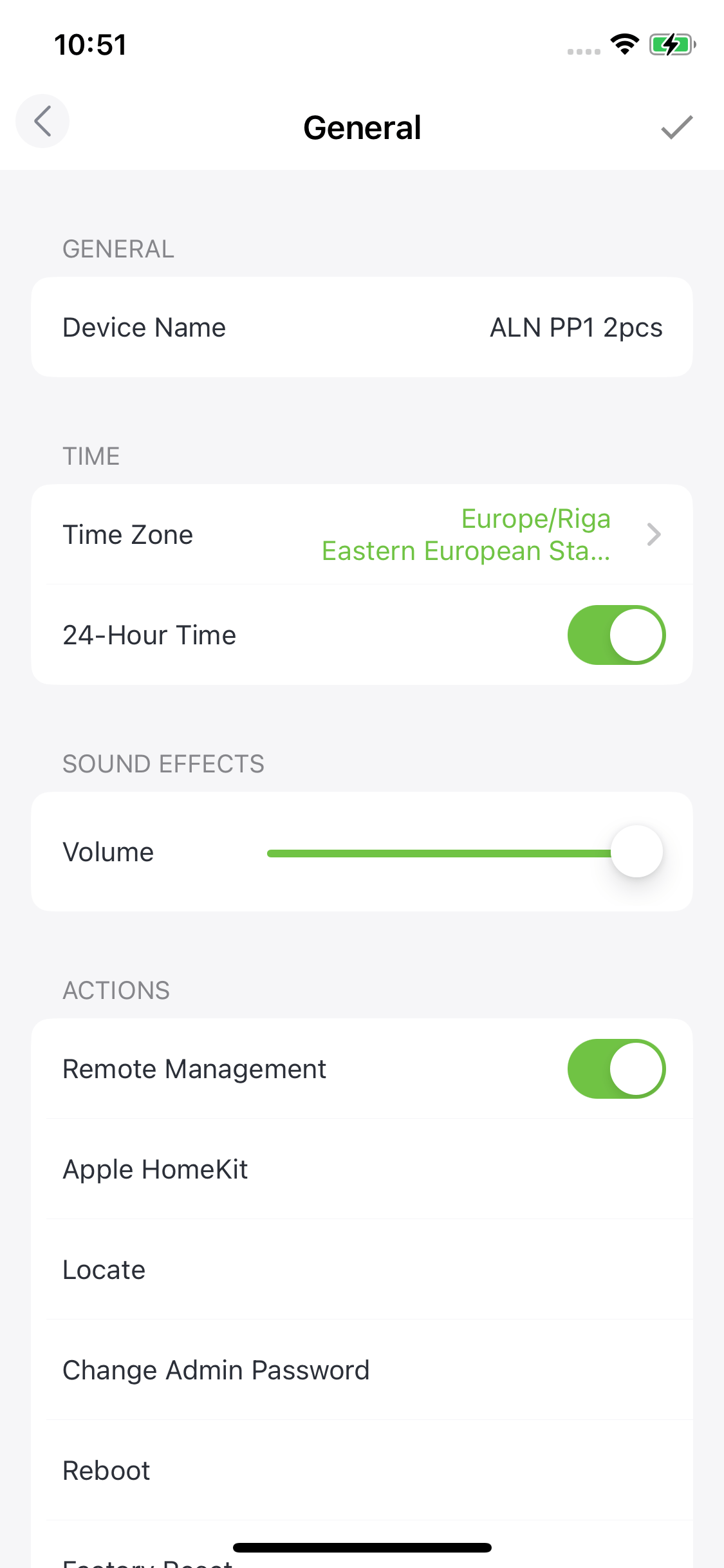Tap the clock showing 10:51
Viewport: 724px width, 1568px height.
pyautogui.click(x=90, y=45)
